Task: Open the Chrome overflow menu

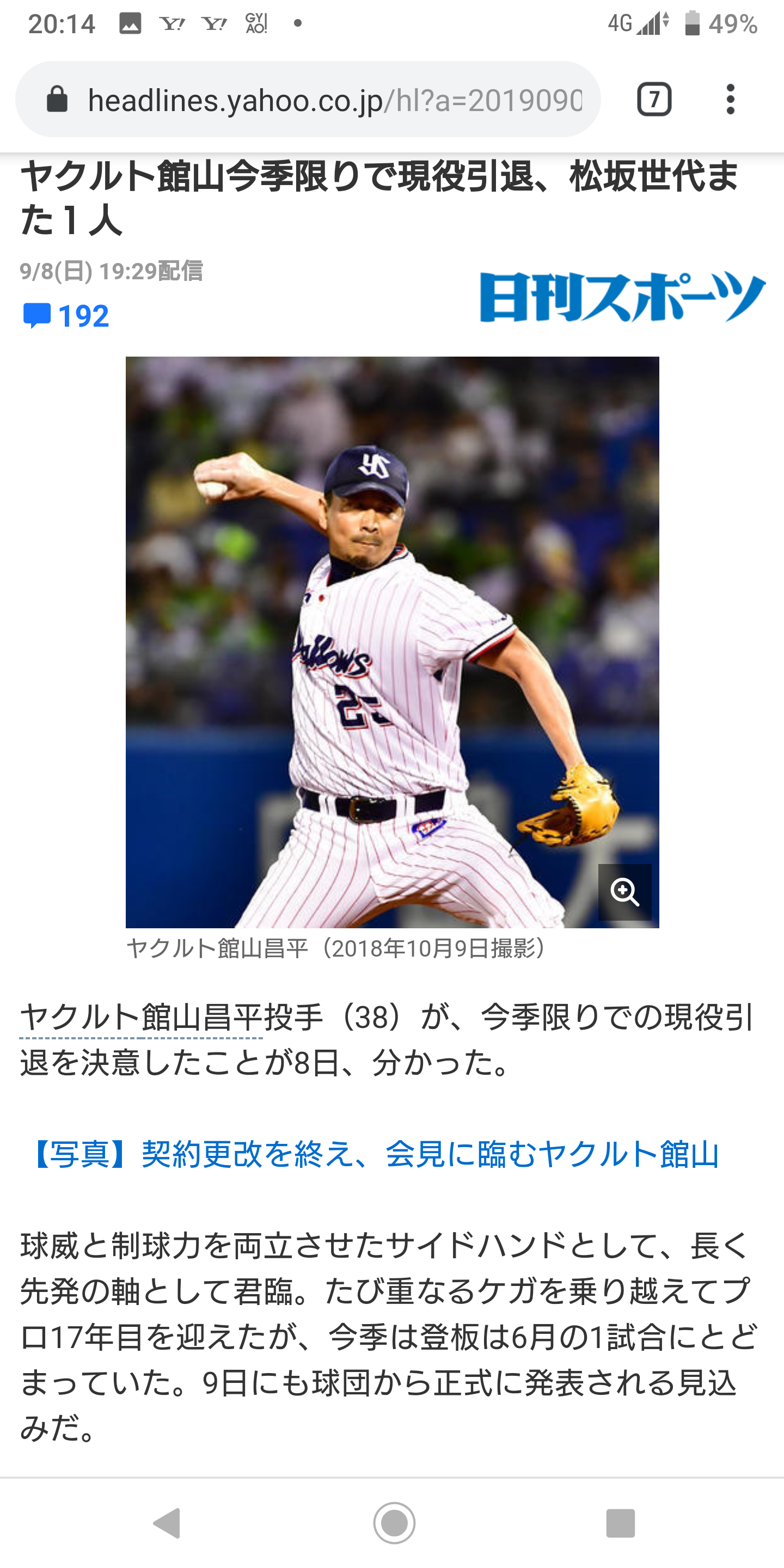Action: (730, 99)
